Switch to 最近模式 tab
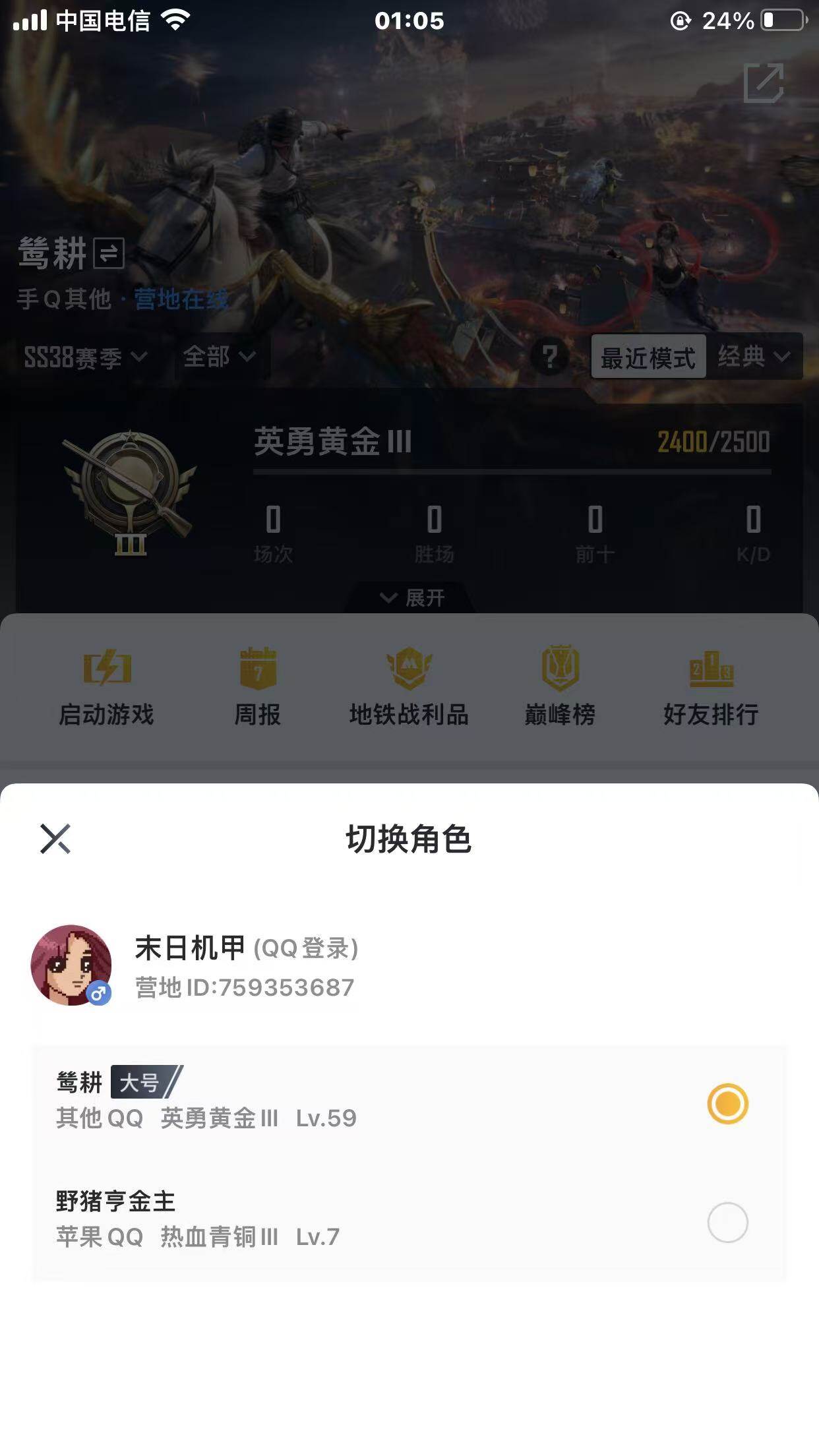This screenshot has width=819, height=1456. coord(648,357)
